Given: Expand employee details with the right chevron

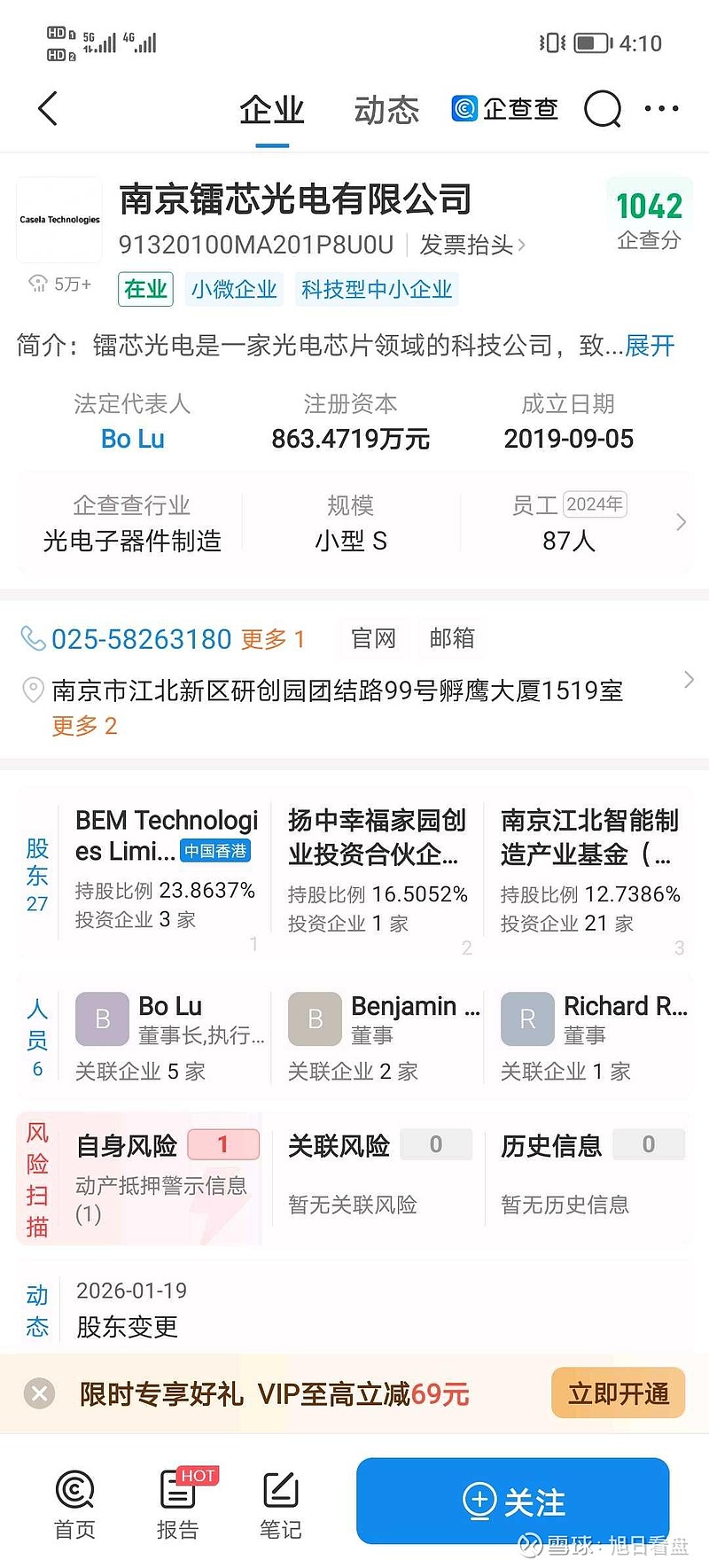Looking at the screenshot, I should (680, 521).
